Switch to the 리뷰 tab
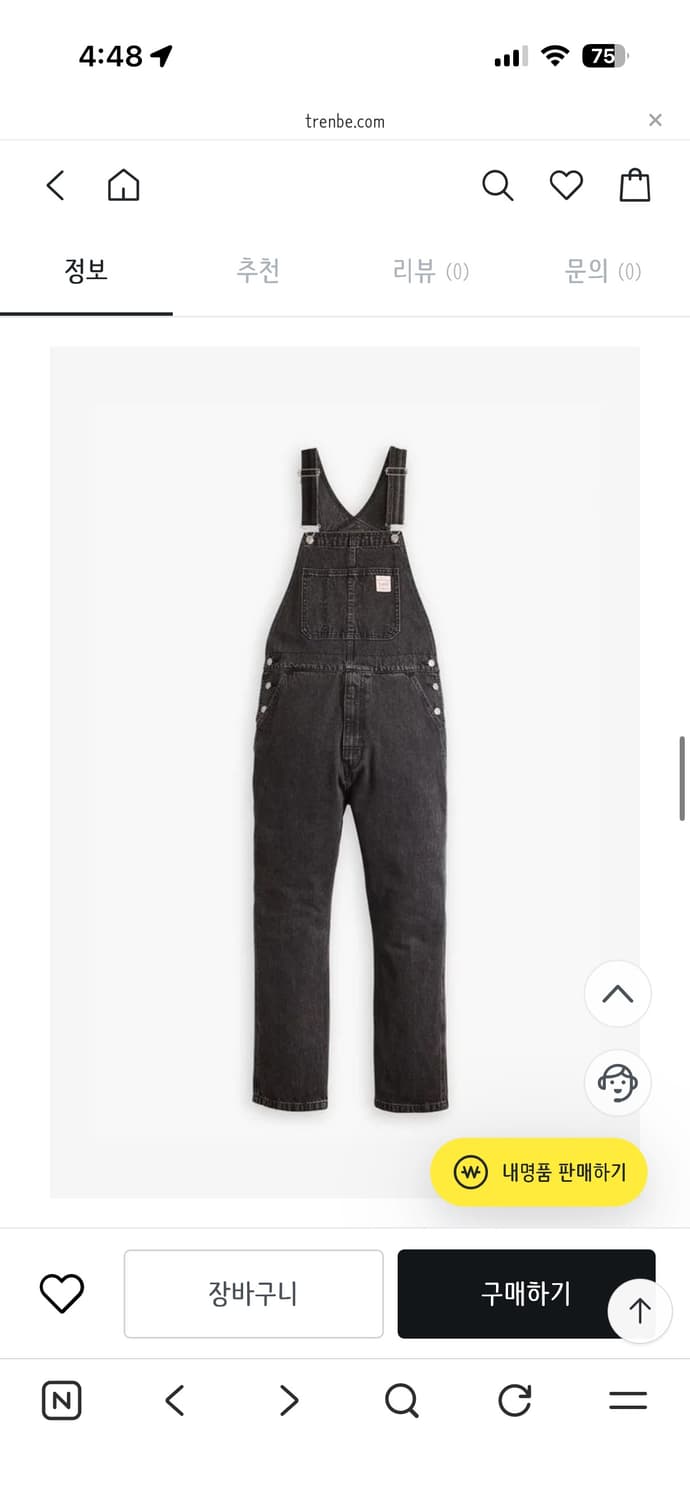The height and width of the screenshot is (1500, 690). click(x=430, y=271)
